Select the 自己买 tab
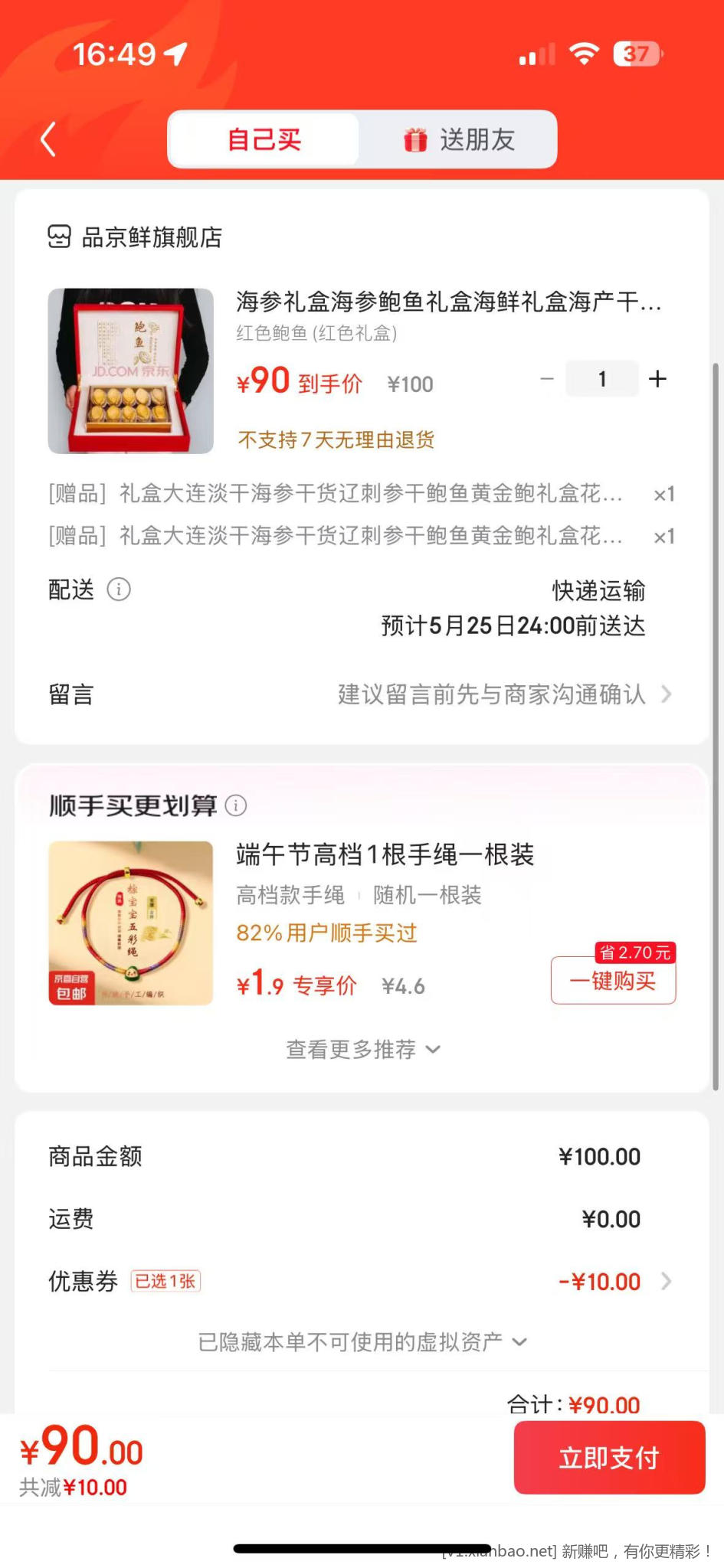 click(264, 139)
